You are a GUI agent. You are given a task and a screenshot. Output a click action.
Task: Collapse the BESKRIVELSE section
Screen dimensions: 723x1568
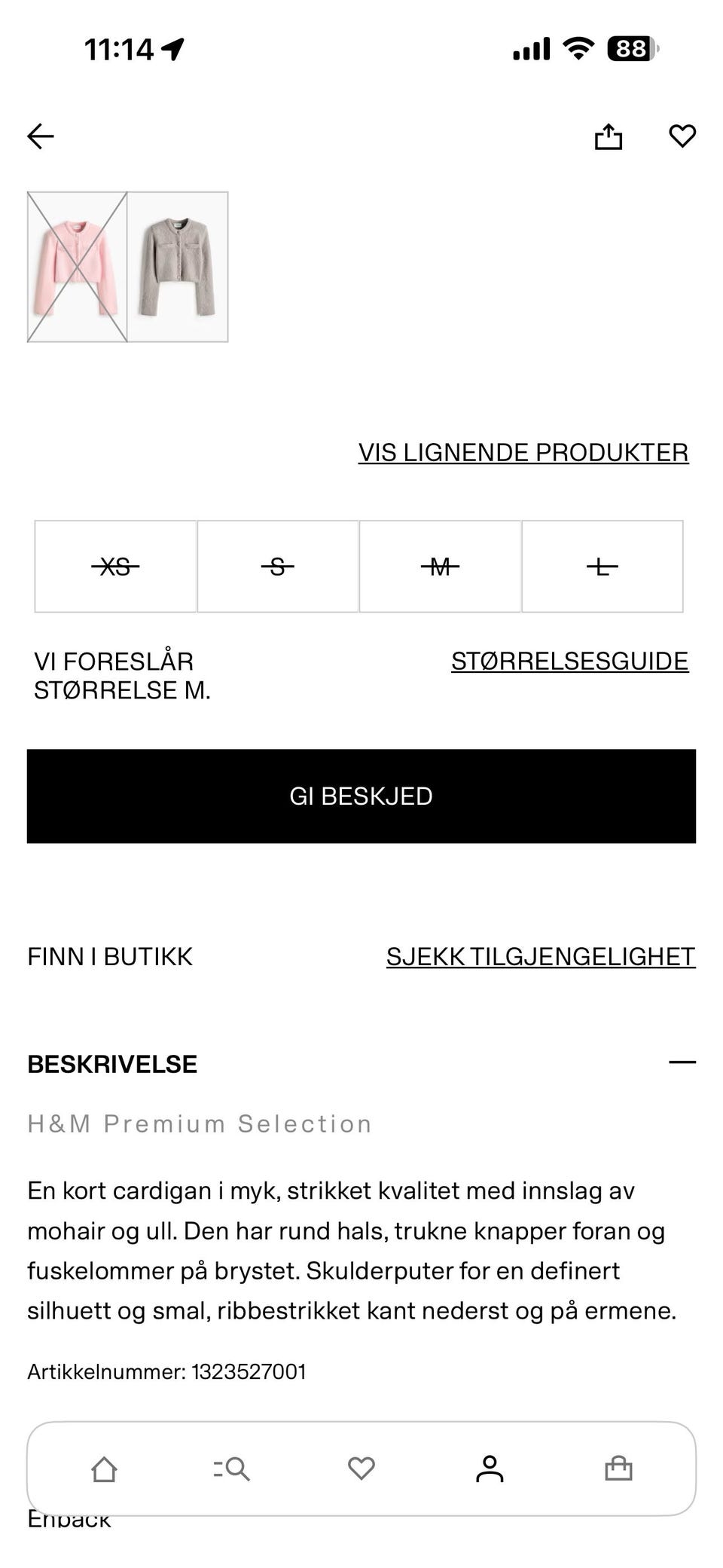[680, 1063]
